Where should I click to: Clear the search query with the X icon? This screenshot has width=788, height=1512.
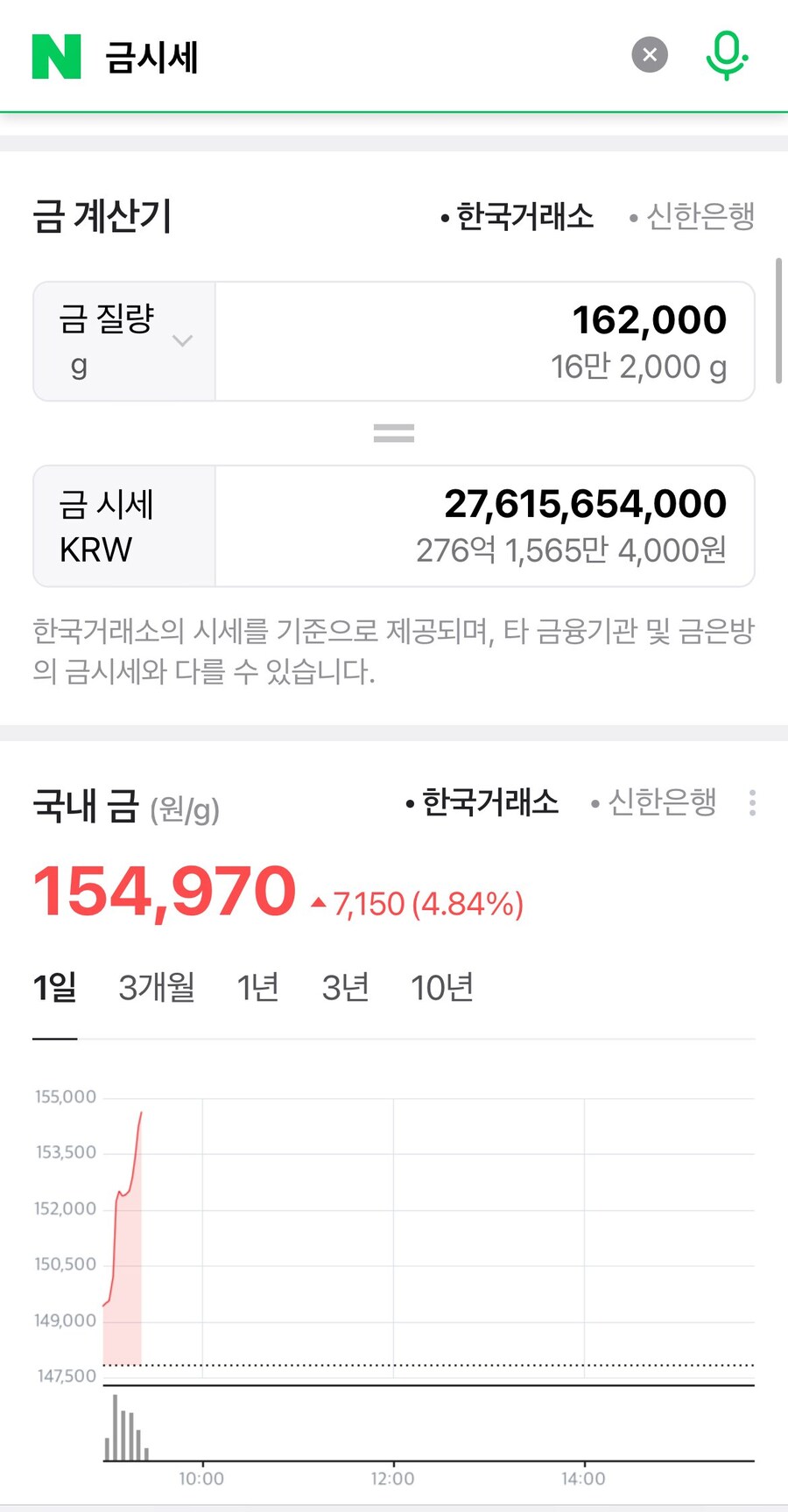click(649, 54)
